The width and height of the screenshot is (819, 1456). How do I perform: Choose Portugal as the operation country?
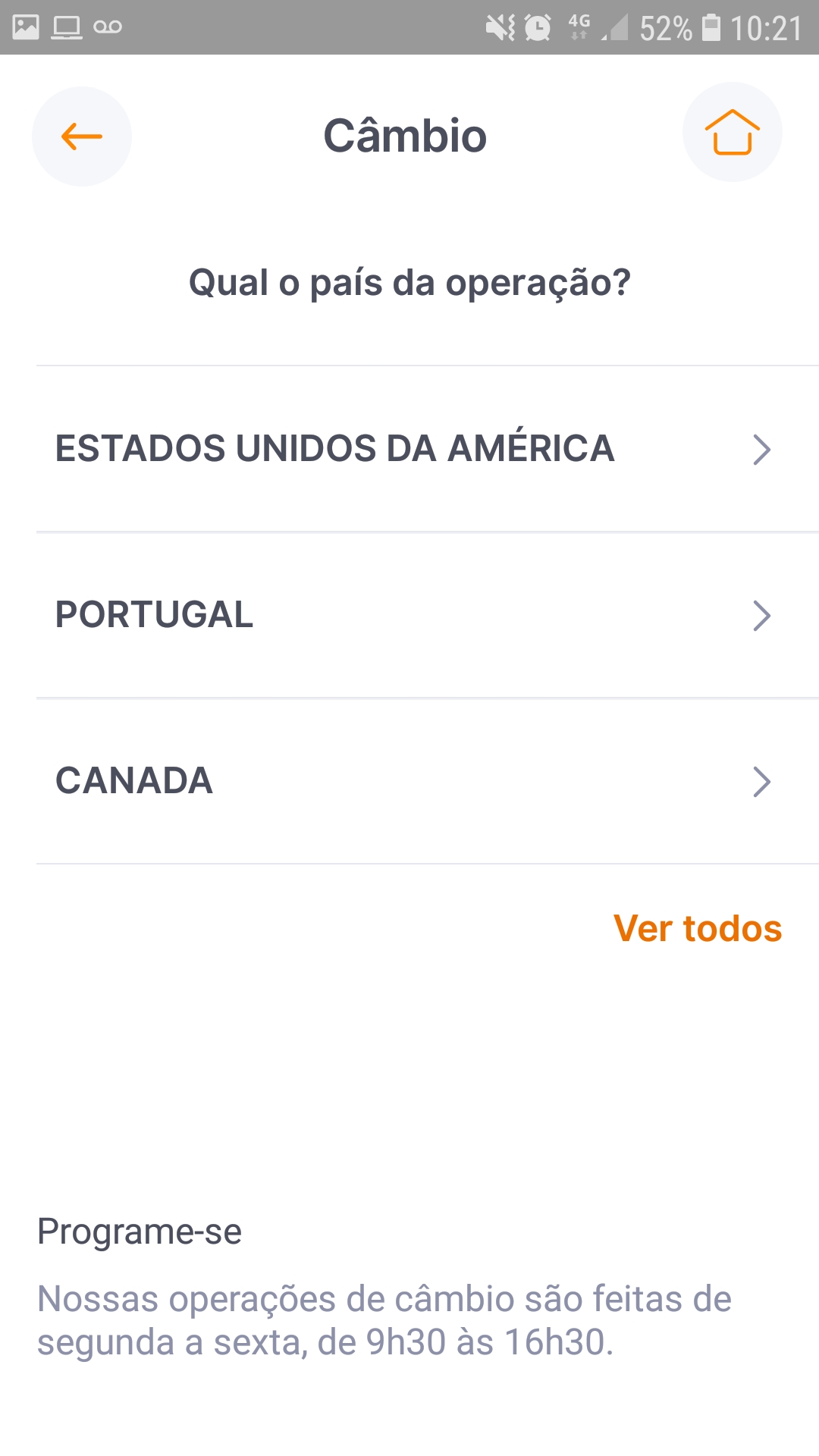428,615
